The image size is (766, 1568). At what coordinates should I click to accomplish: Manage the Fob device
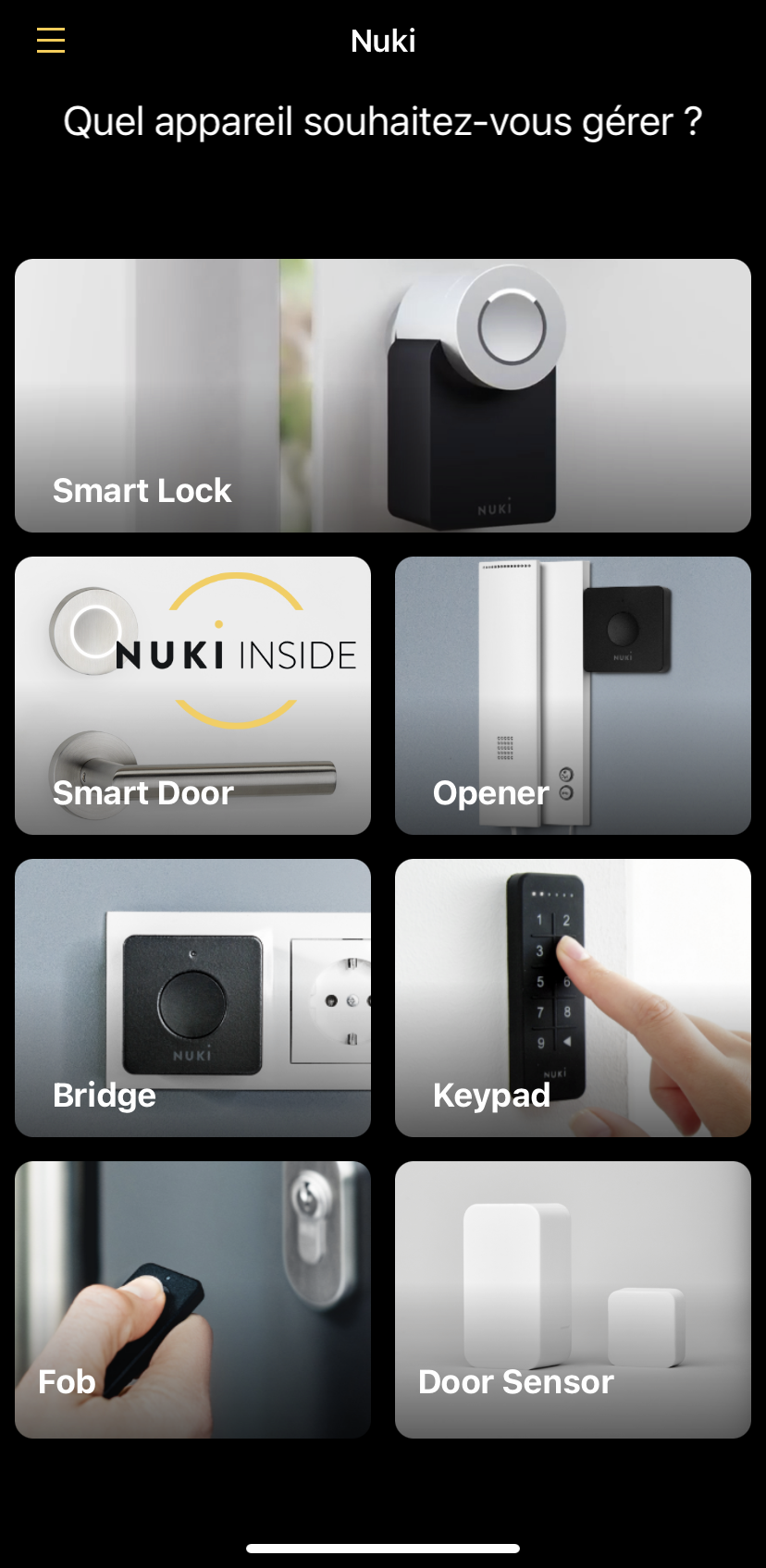192,1299
